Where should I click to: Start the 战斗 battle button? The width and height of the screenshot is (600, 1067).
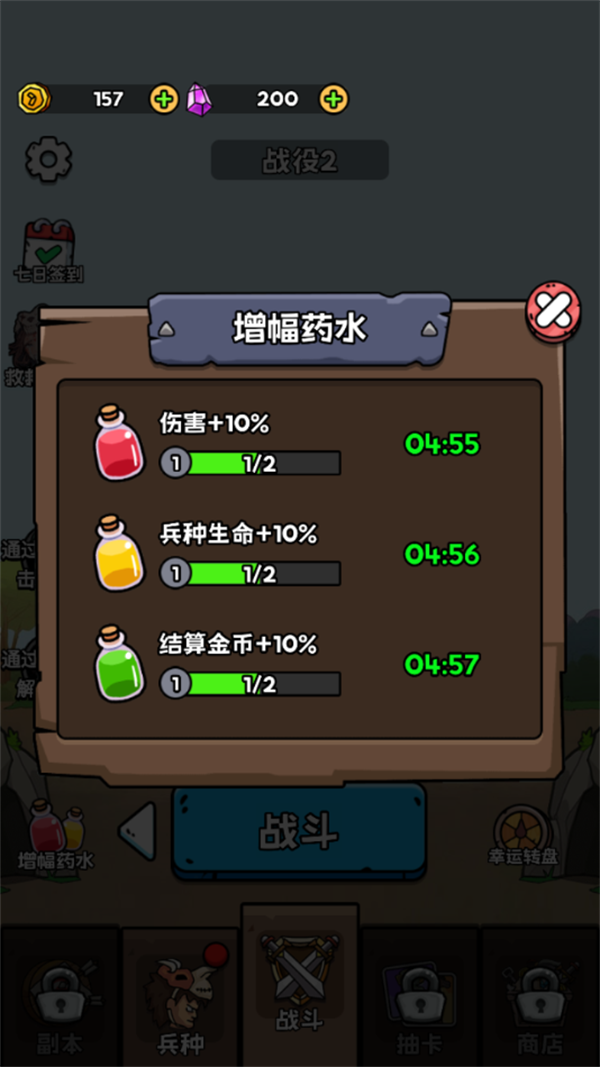pos(299,831)
